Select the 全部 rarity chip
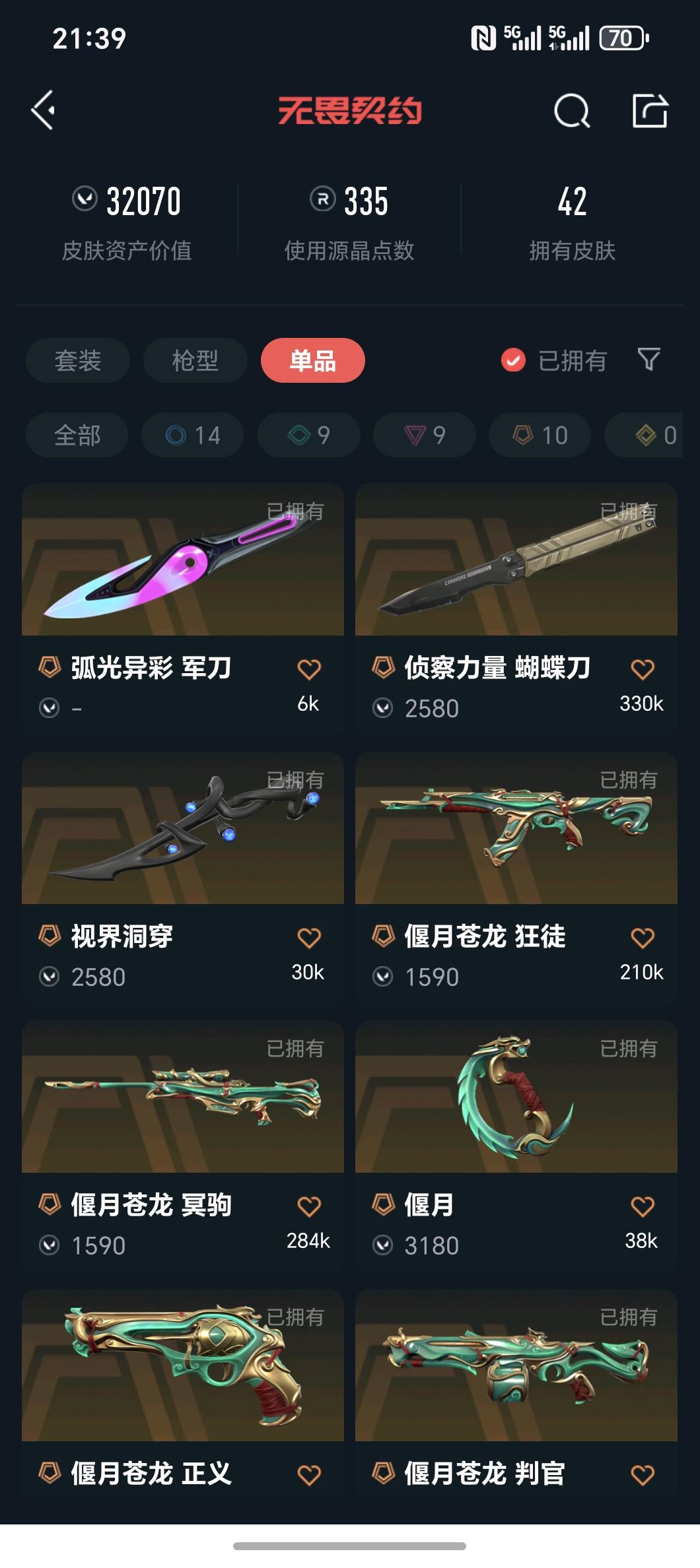This screenshot has height=1568, width=700. pos(77,435)
